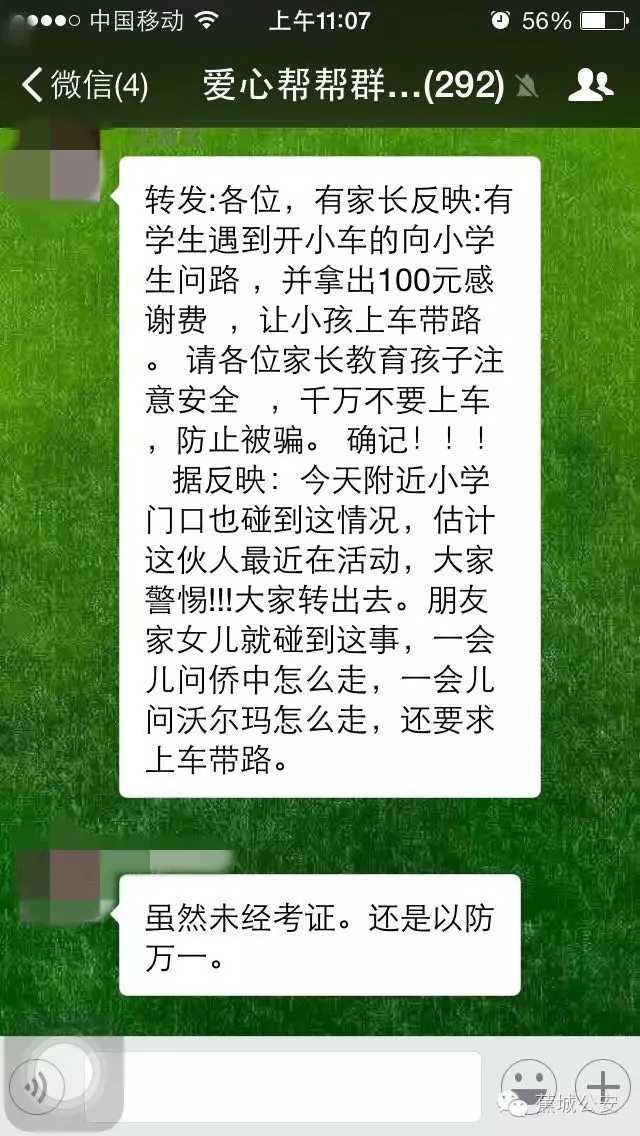The height and width of the screenshot is (1136, 640).
Task: Go back to the 微信 chat list
Action: pos(84,85)
